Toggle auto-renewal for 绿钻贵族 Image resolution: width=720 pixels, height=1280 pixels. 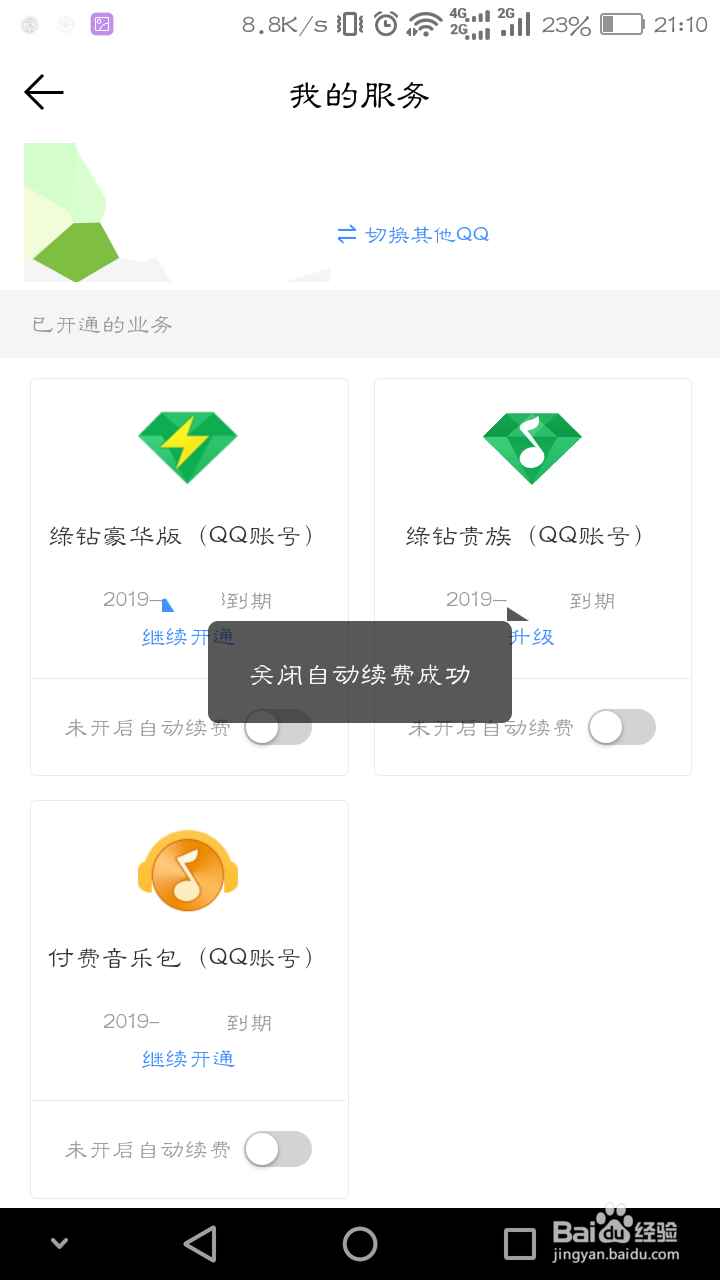(x=622, y=728)
